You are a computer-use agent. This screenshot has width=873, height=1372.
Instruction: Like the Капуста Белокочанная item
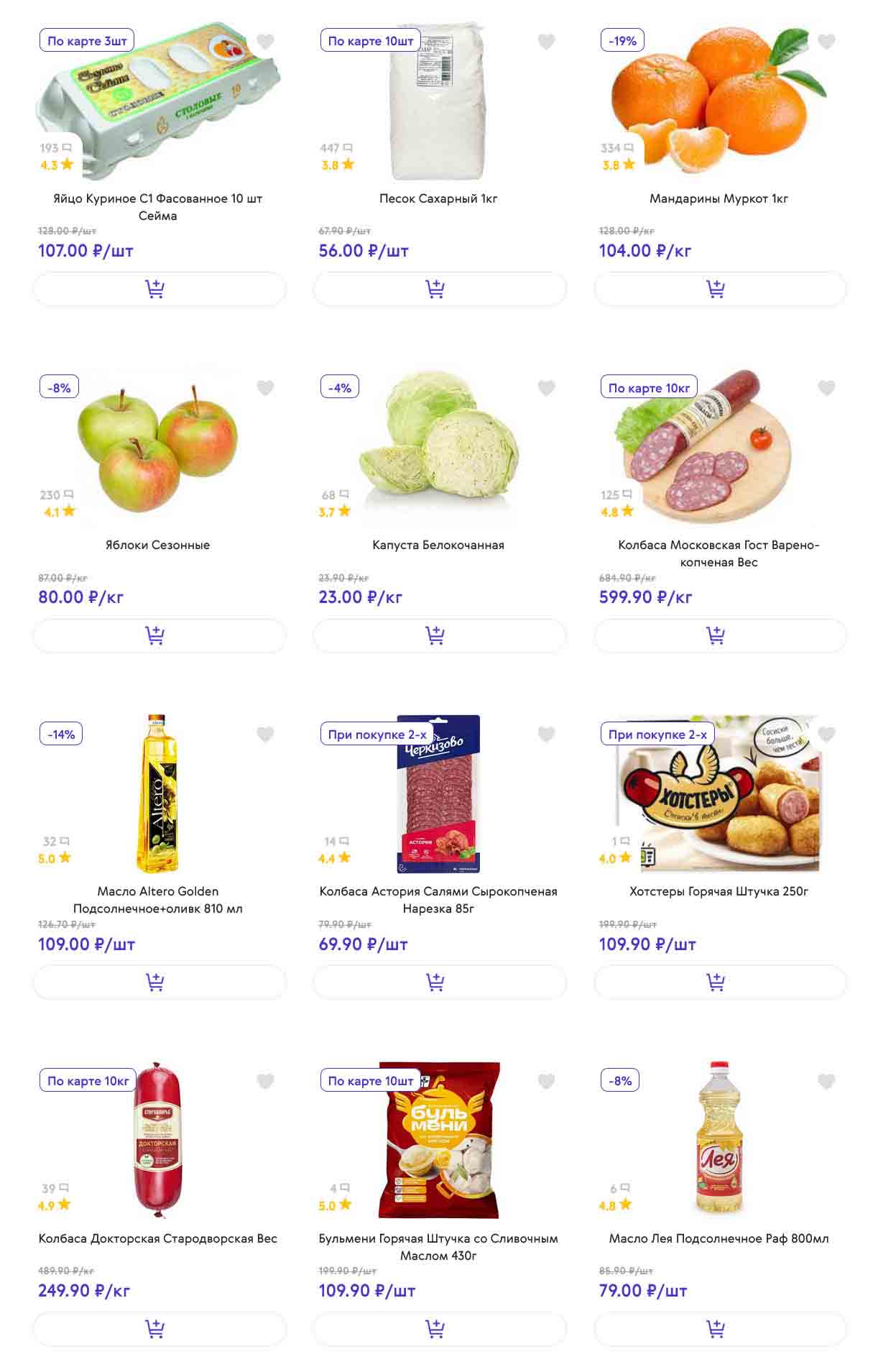[546, 388]
